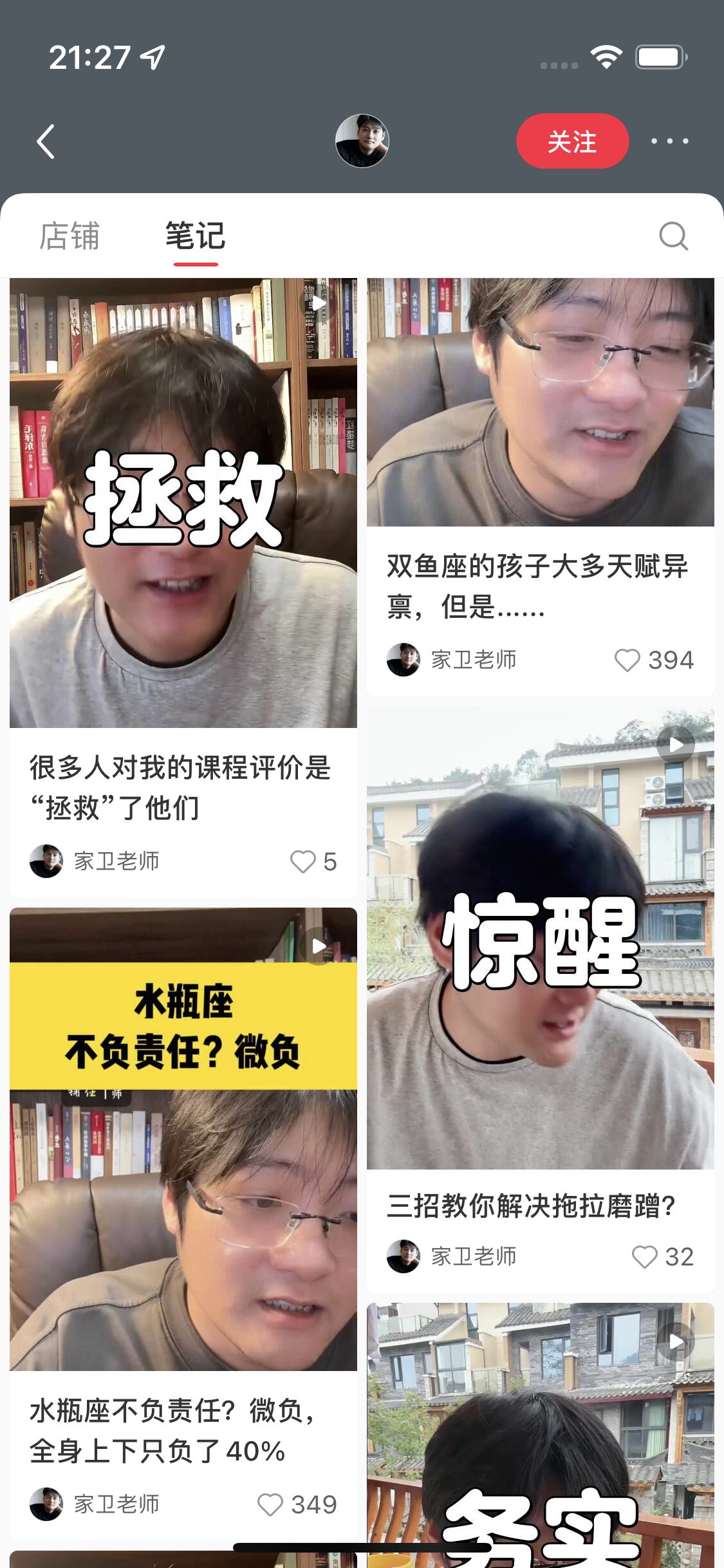The height and width of the screenshot is (1568, 724).
Task: Switch to the 店铺 tab
Action: pyautogui.click(x=70, y=236)
